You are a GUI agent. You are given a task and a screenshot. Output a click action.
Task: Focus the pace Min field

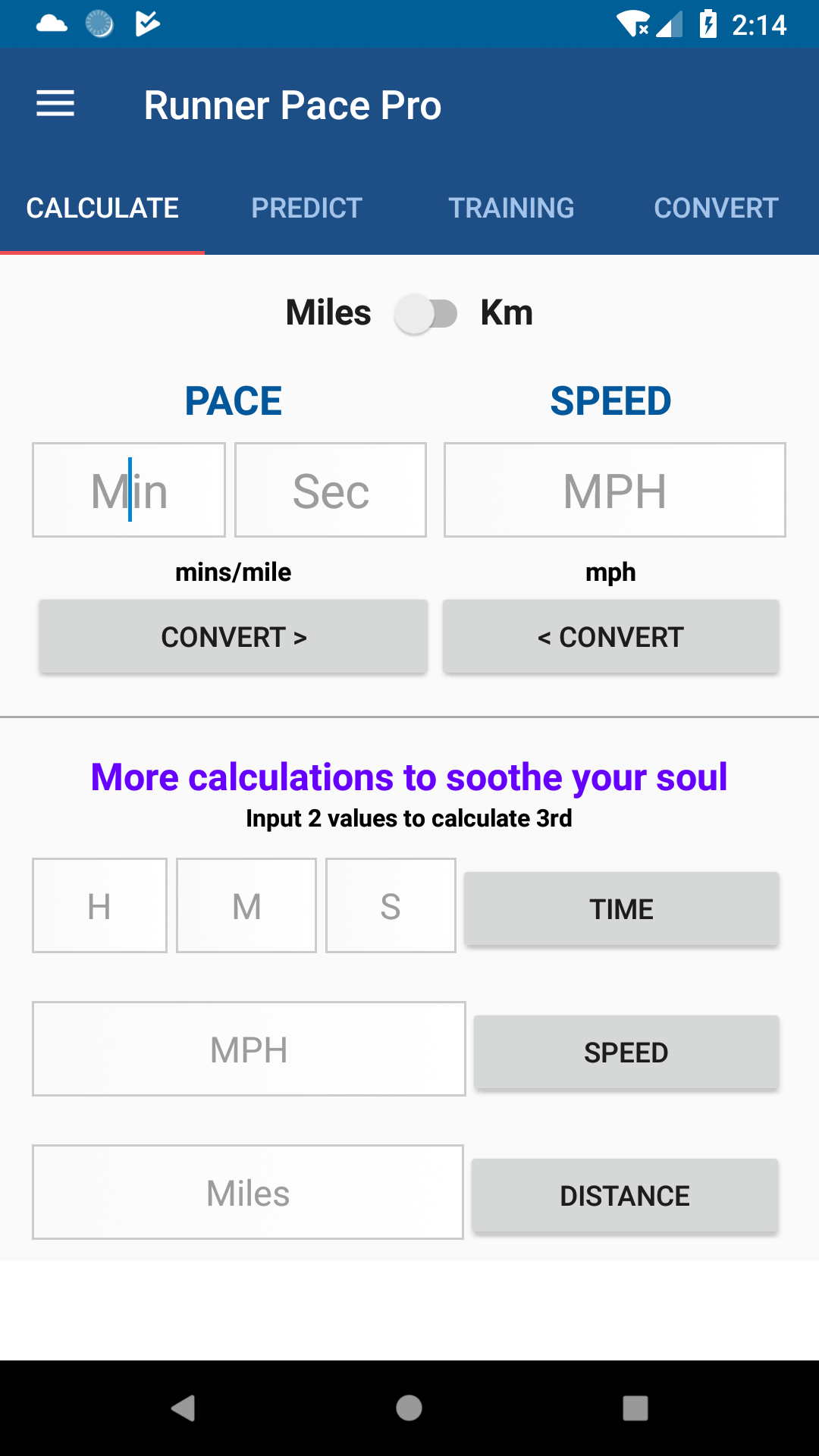(x=129, y=490)
